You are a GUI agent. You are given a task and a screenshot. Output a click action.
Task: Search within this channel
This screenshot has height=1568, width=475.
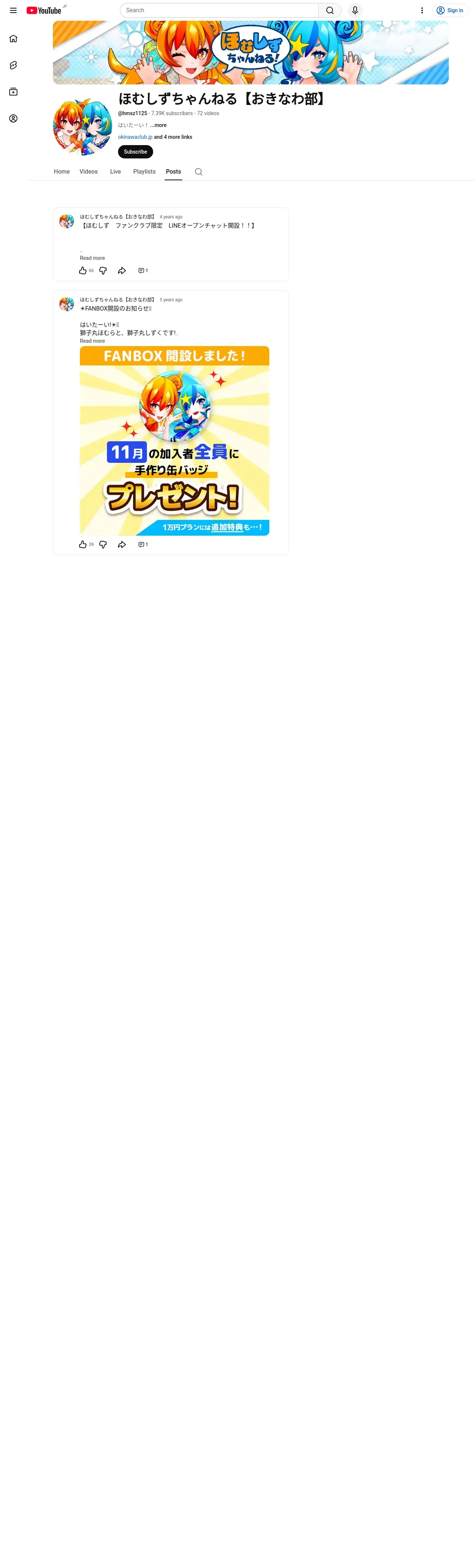[198, 172]
